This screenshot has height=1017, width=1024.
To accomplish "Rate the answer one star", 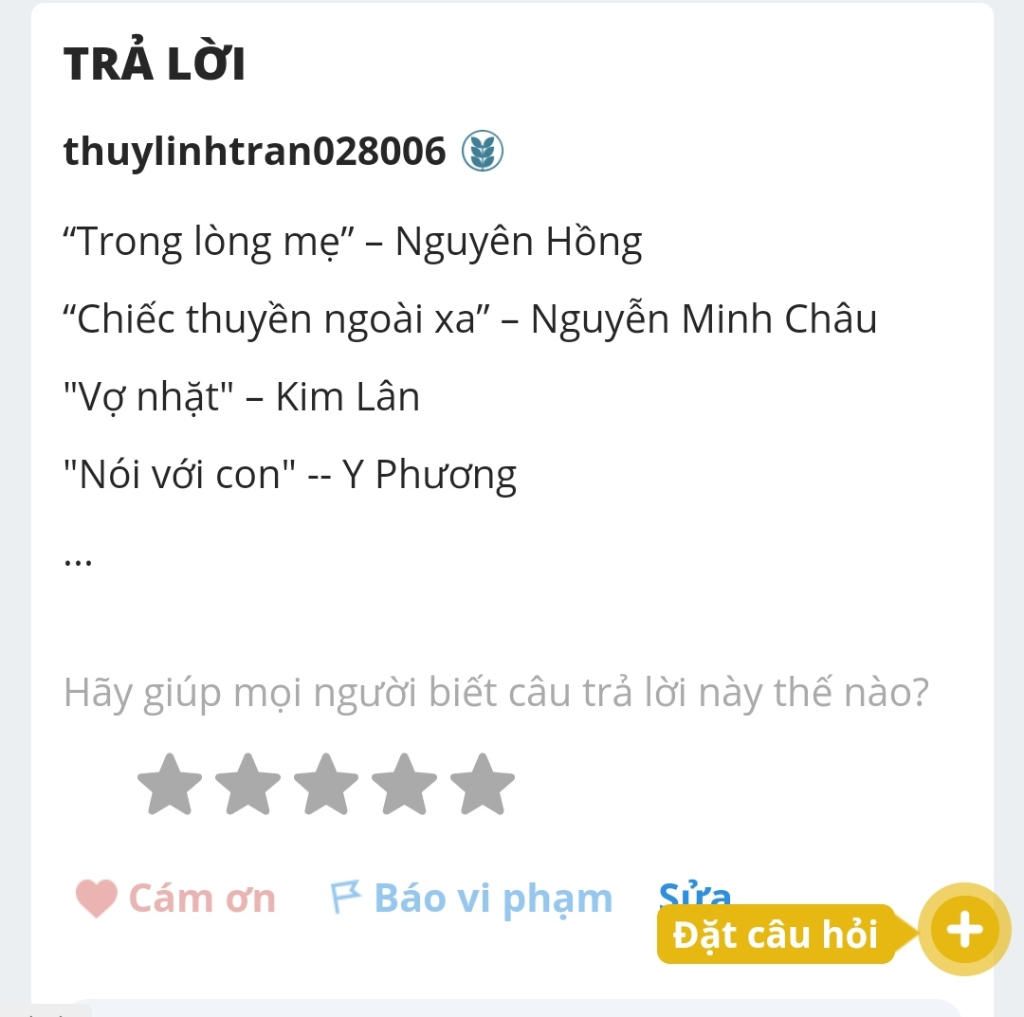I will (x=169, y=784).
